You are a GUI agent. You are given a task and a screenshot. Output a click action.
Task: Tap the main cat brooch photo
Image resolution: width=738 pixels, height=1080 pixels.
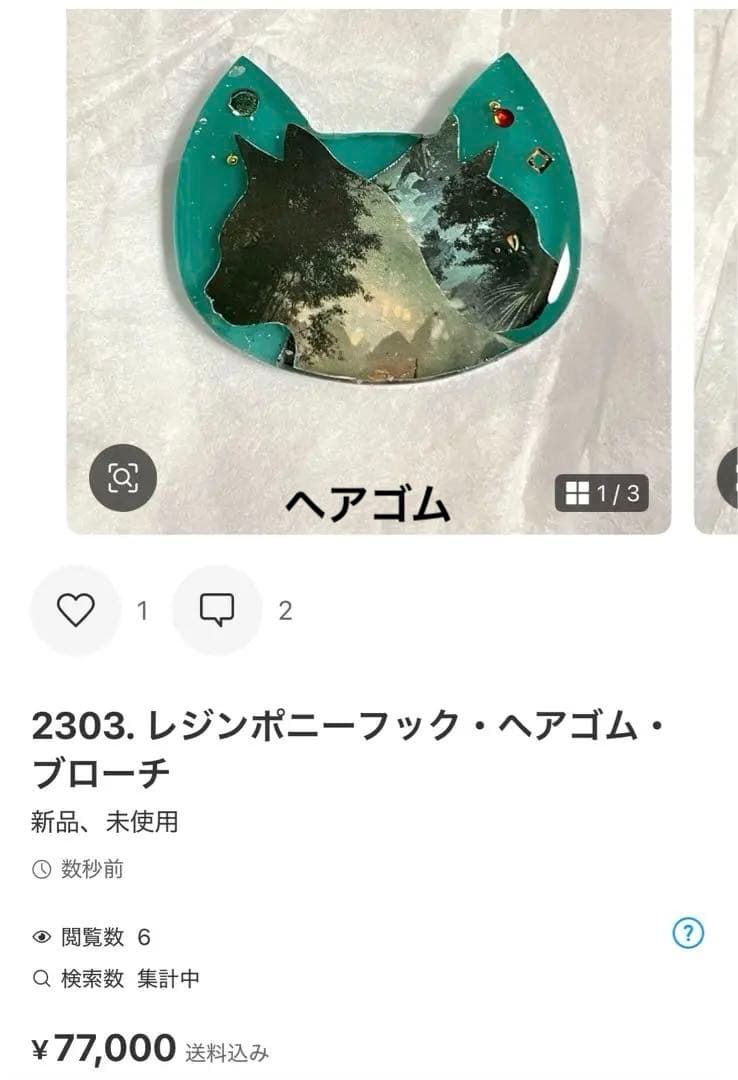pyautogui.click(x=370, y=250)
